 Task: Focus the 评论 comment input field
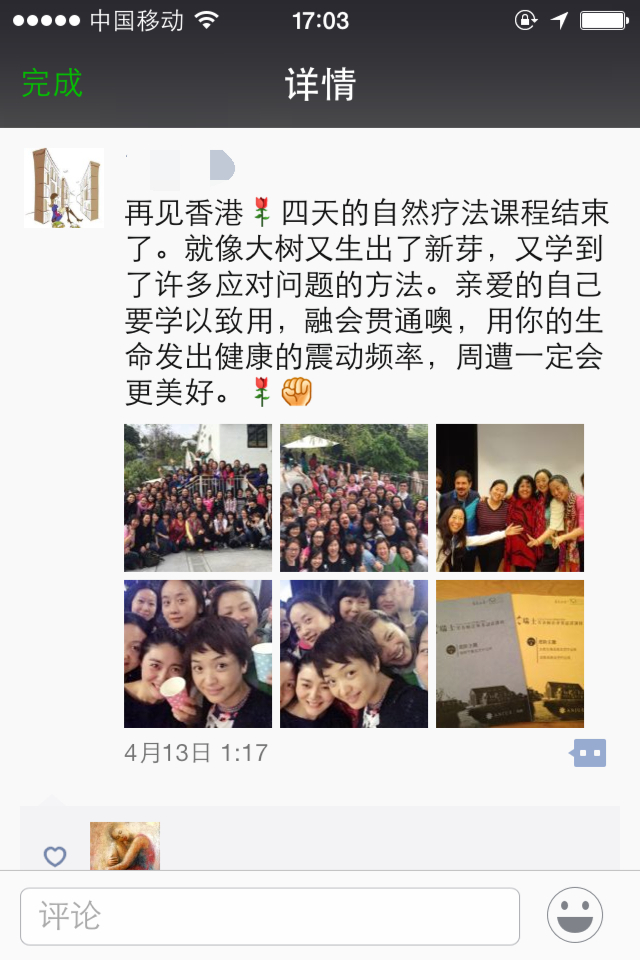tap(270, 916)
